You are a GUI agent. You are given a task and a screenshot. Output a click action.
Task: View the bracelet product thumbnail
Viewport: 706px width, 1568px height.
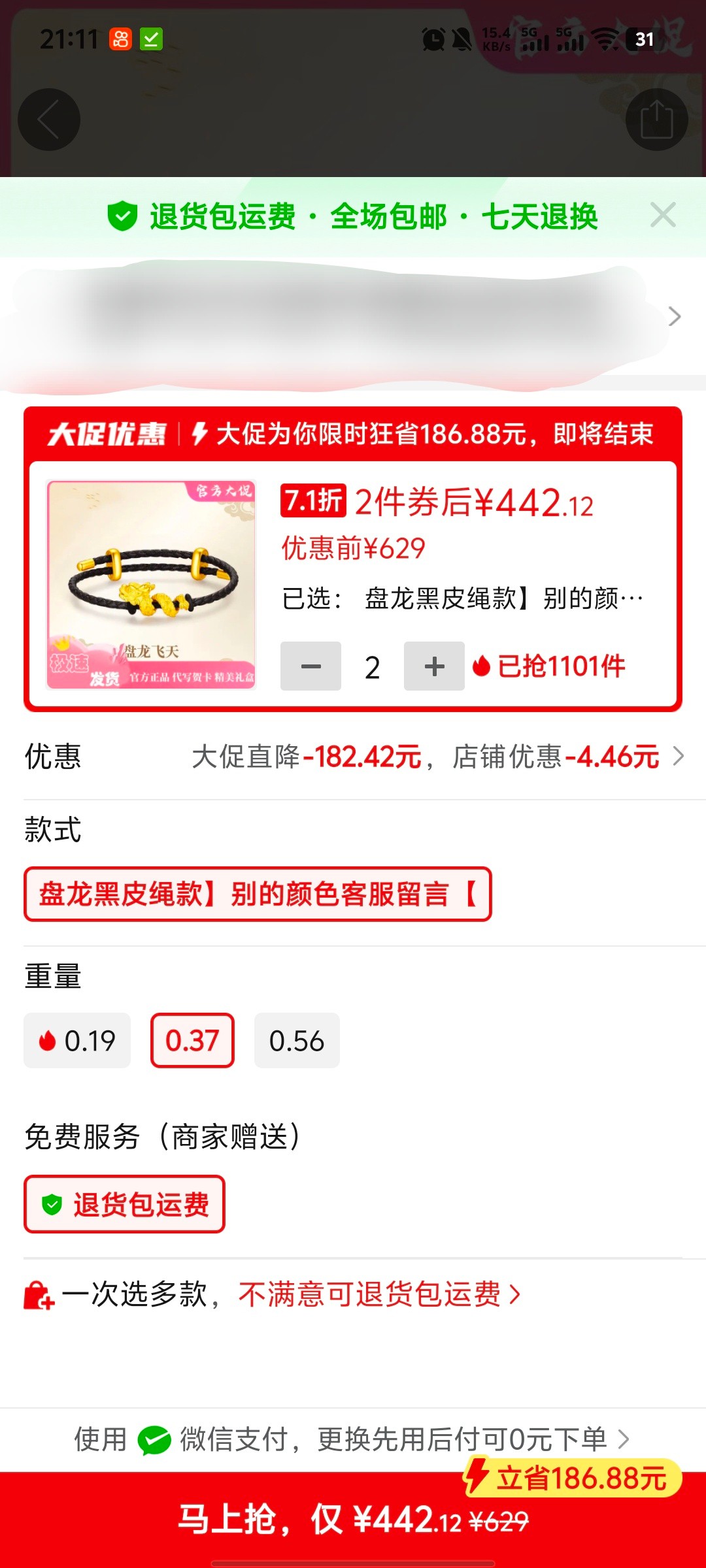151,585
